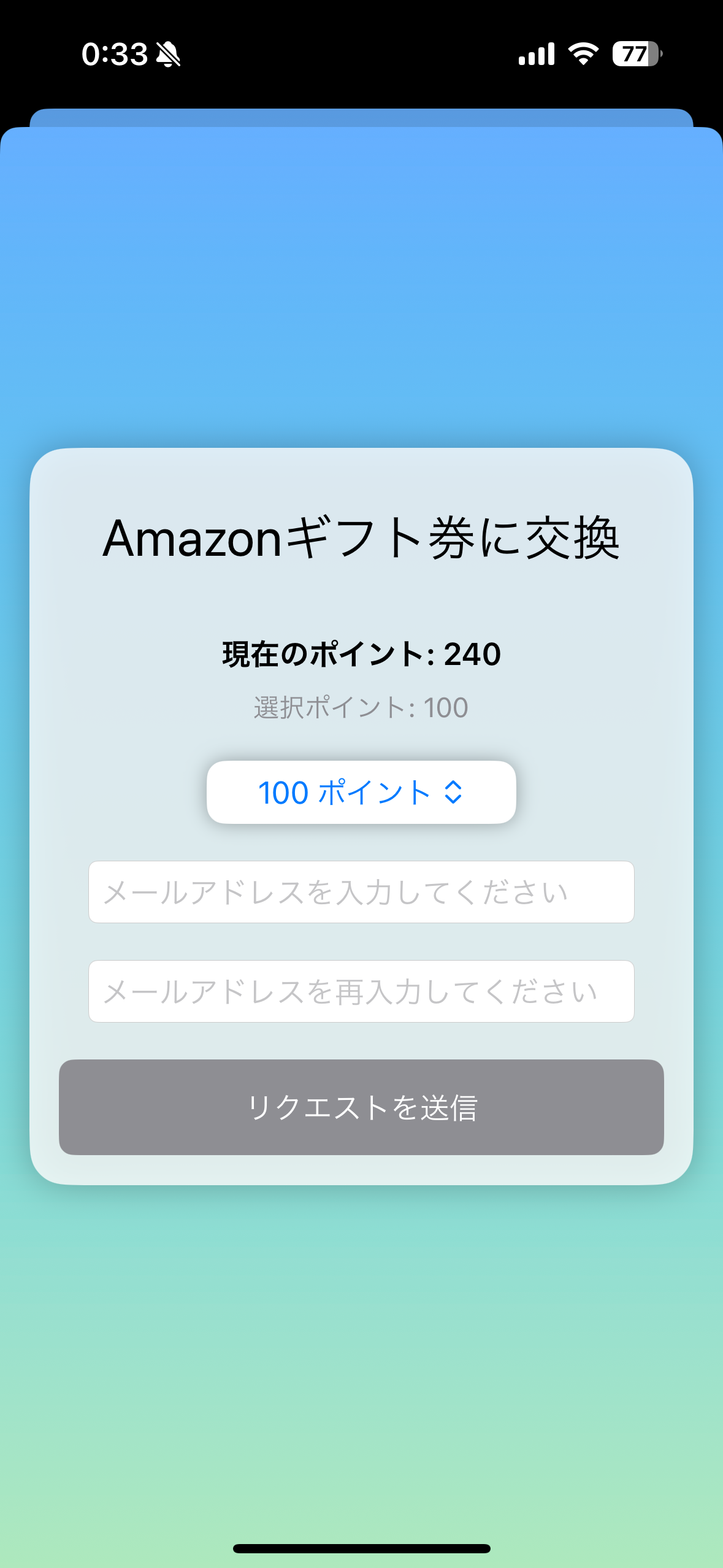Tap the Wi-Fi status icon
The width and height of the screenshot is (723, 1568).
pos(582,55)
